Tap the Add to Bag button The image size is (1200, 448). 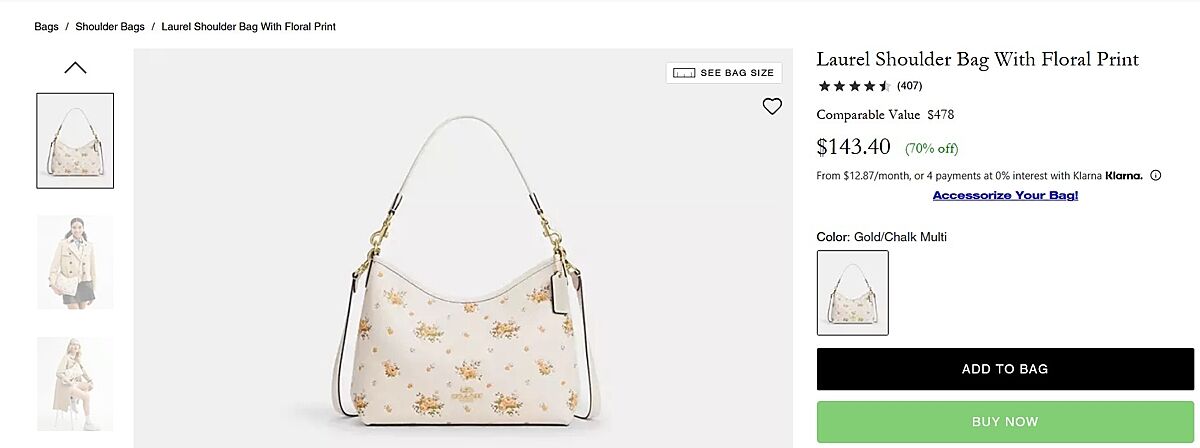click(x=1005, y=369)
